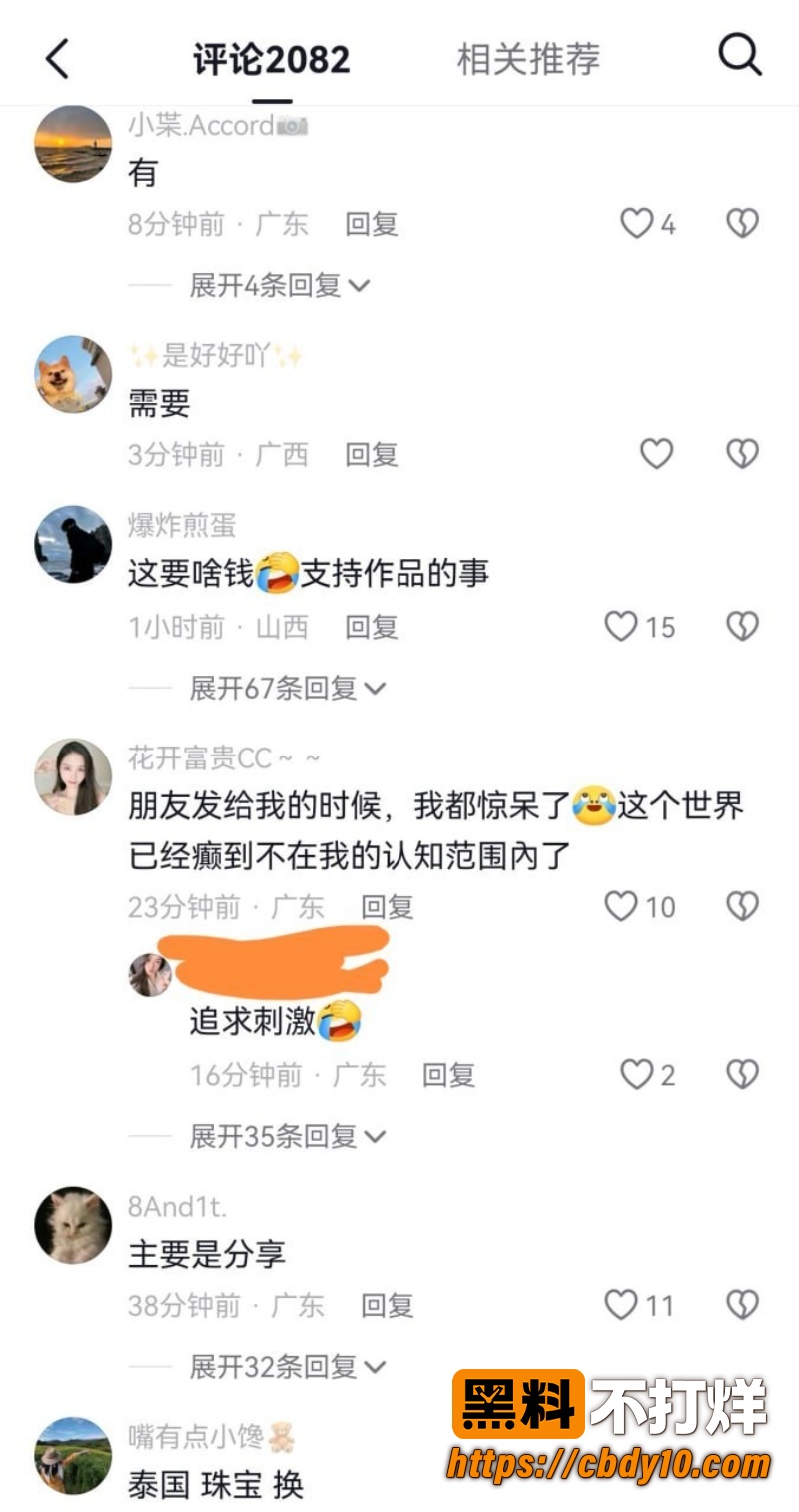The image size is (799, 1512).
Task: Dislike the 追求刺激 reply
Action: click(742, 1074)
